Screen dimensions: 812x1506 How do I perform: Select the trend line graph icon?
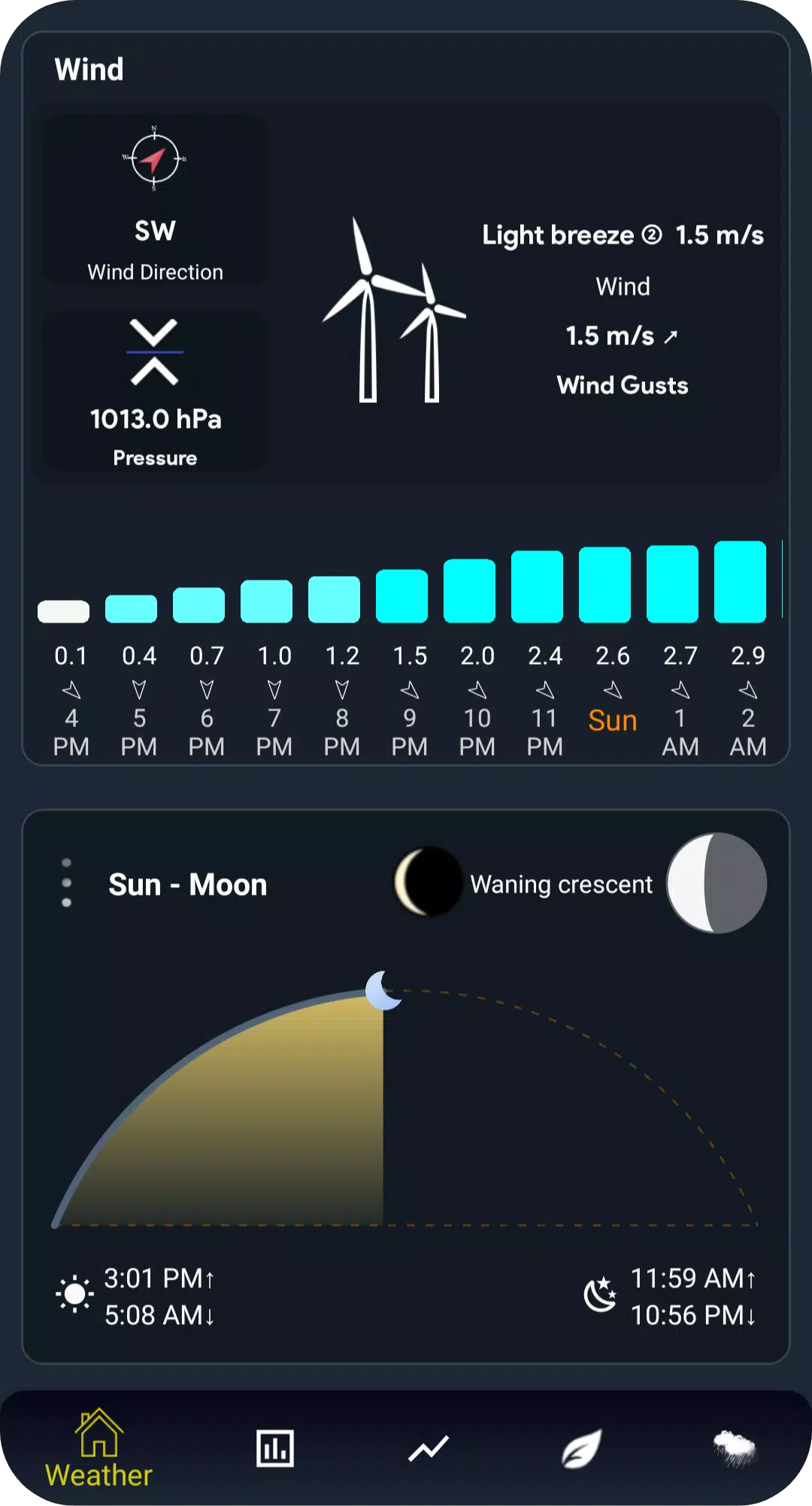click(429, 1447)
